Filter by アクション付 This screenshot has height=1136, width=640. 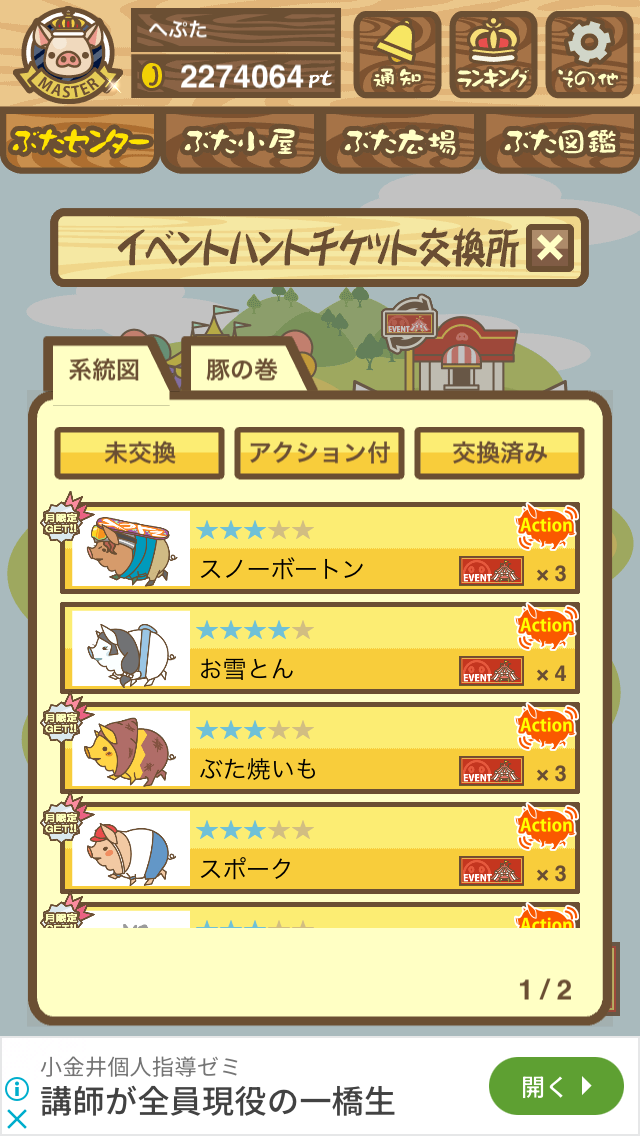tap(319, 453)
